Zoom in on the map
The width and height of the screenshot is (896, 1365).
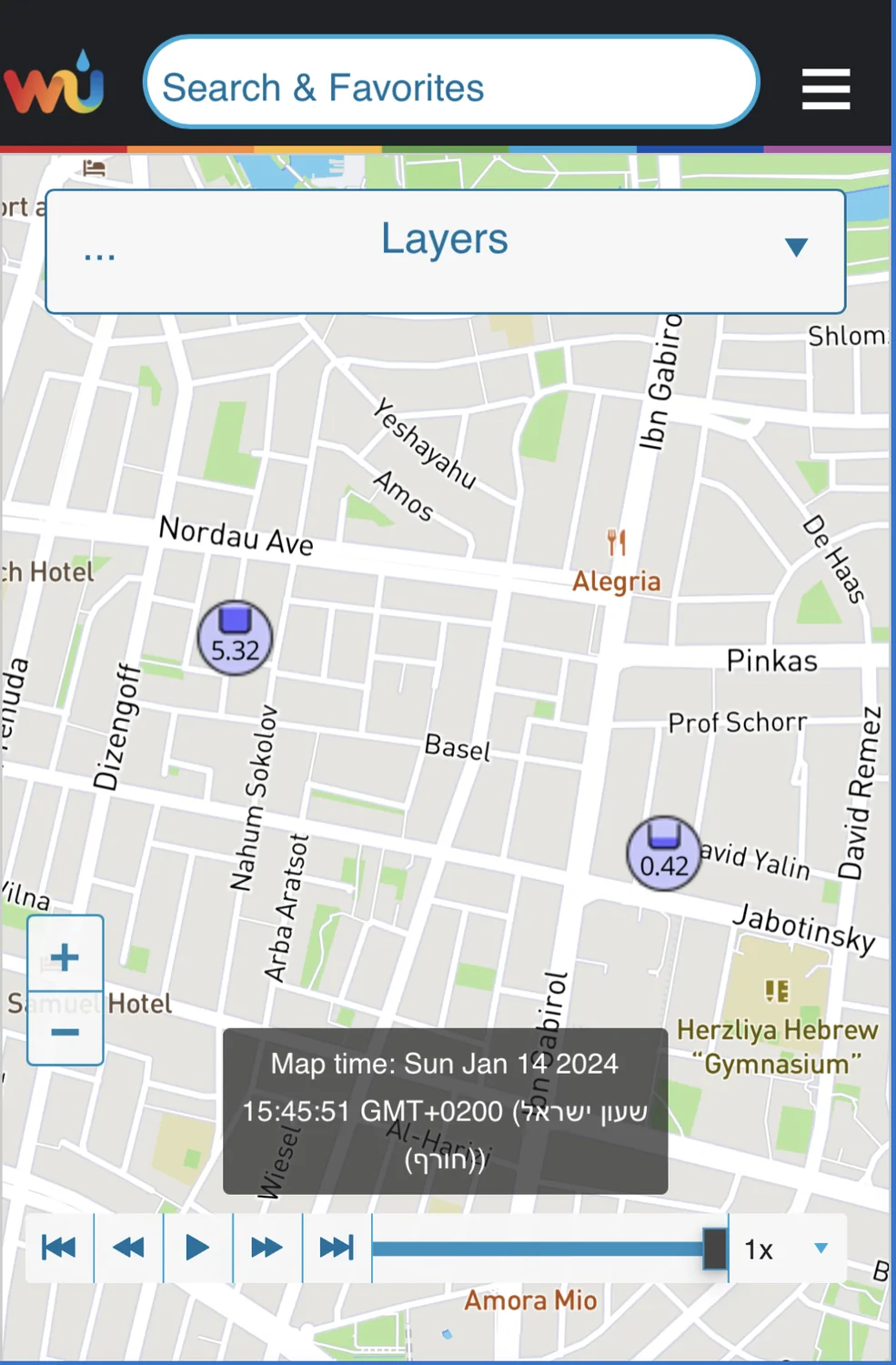click(65, 956)
